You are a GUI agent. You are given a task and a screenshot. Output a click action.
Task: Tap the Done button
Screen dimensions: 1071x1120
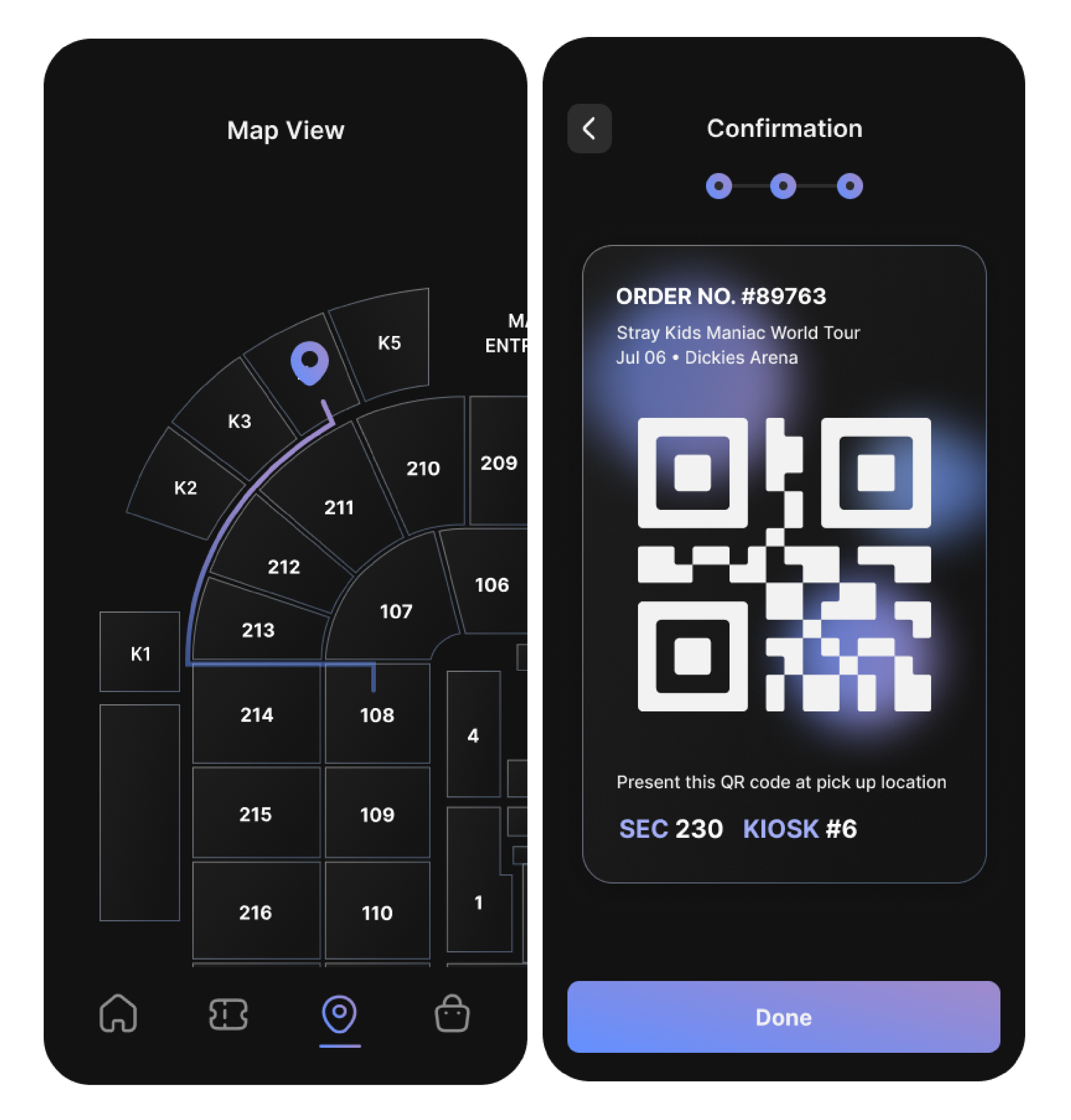(x=783, y=1017)
